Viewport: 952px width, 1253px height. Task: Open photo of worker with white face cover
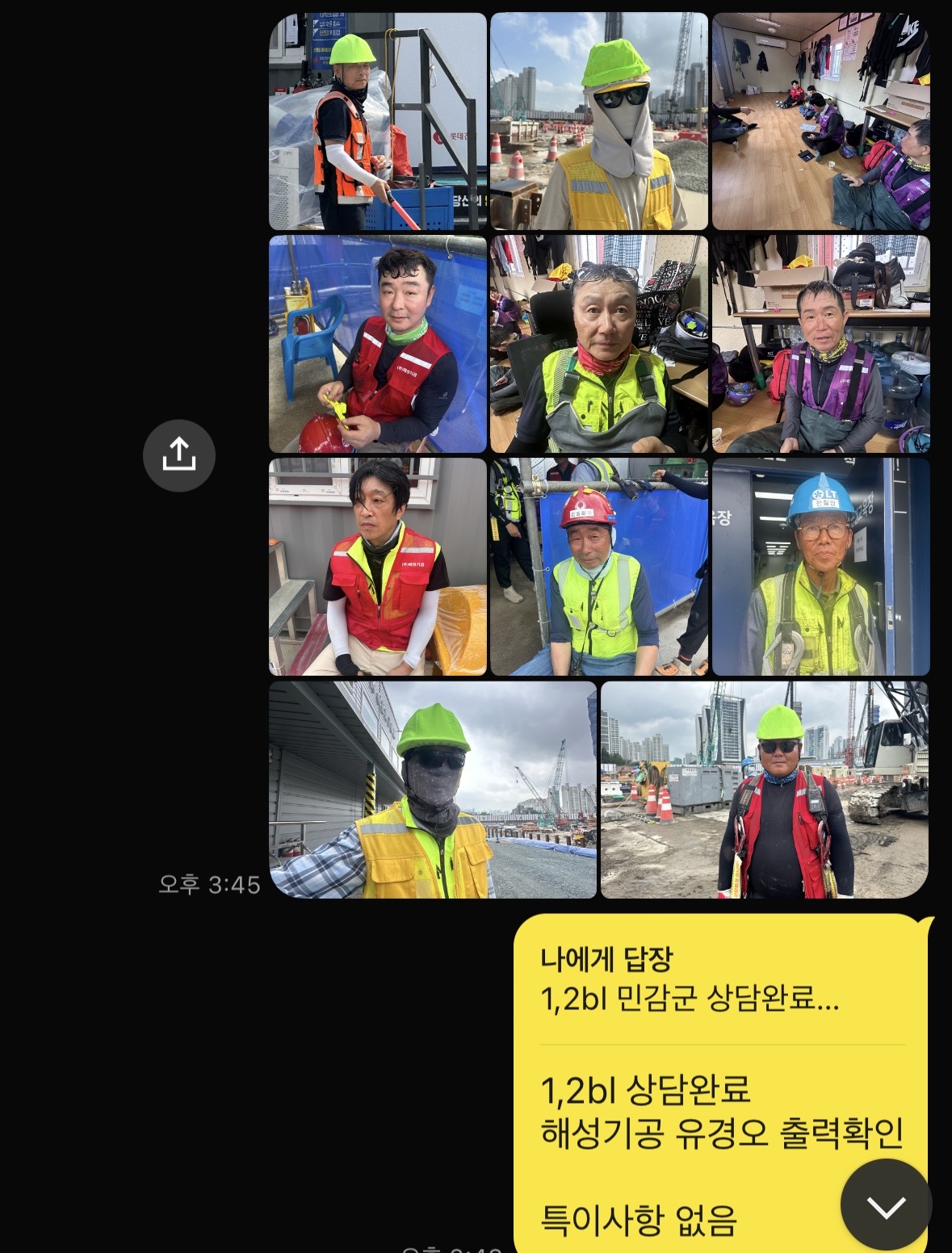[598, 122]
